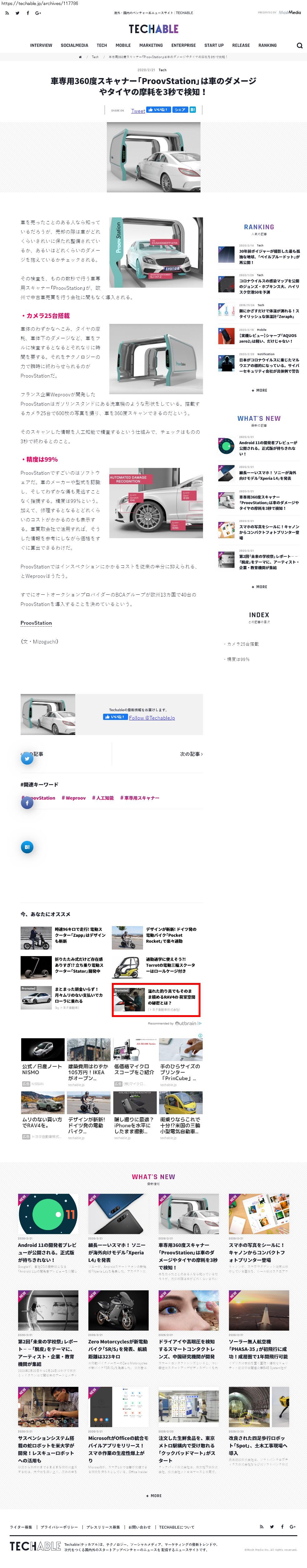Image resolution: width=307 pixels, height=1568 pixels.
Task: Open the underlined ProovStation link
Action: [36, 623]
